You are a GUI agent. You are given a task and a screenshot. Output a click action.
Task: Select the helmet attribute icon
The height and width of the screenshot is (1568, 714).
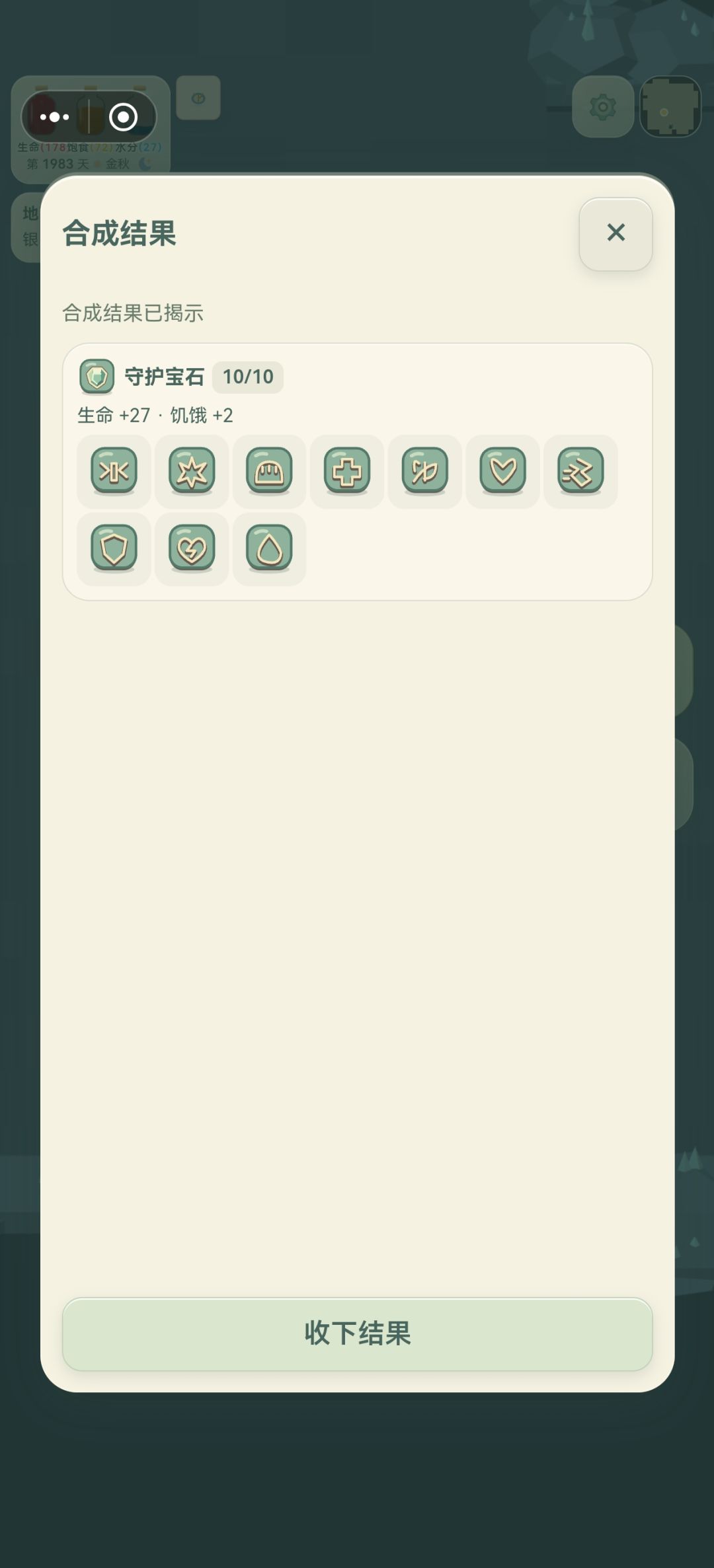point(269,471)
